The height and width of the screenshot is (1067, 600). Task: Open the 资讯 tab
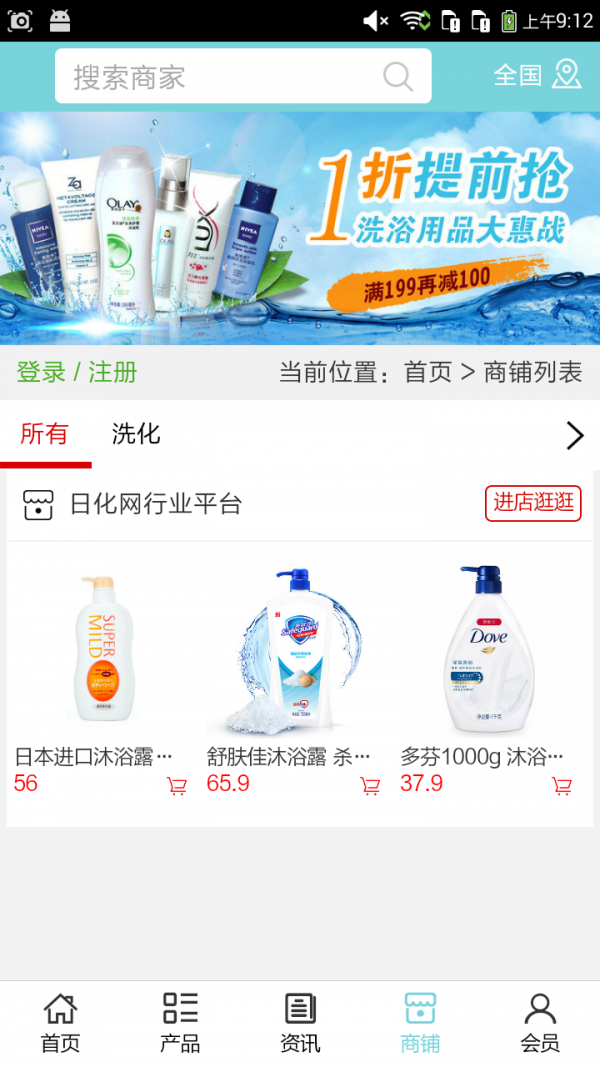click(300, 1023)
